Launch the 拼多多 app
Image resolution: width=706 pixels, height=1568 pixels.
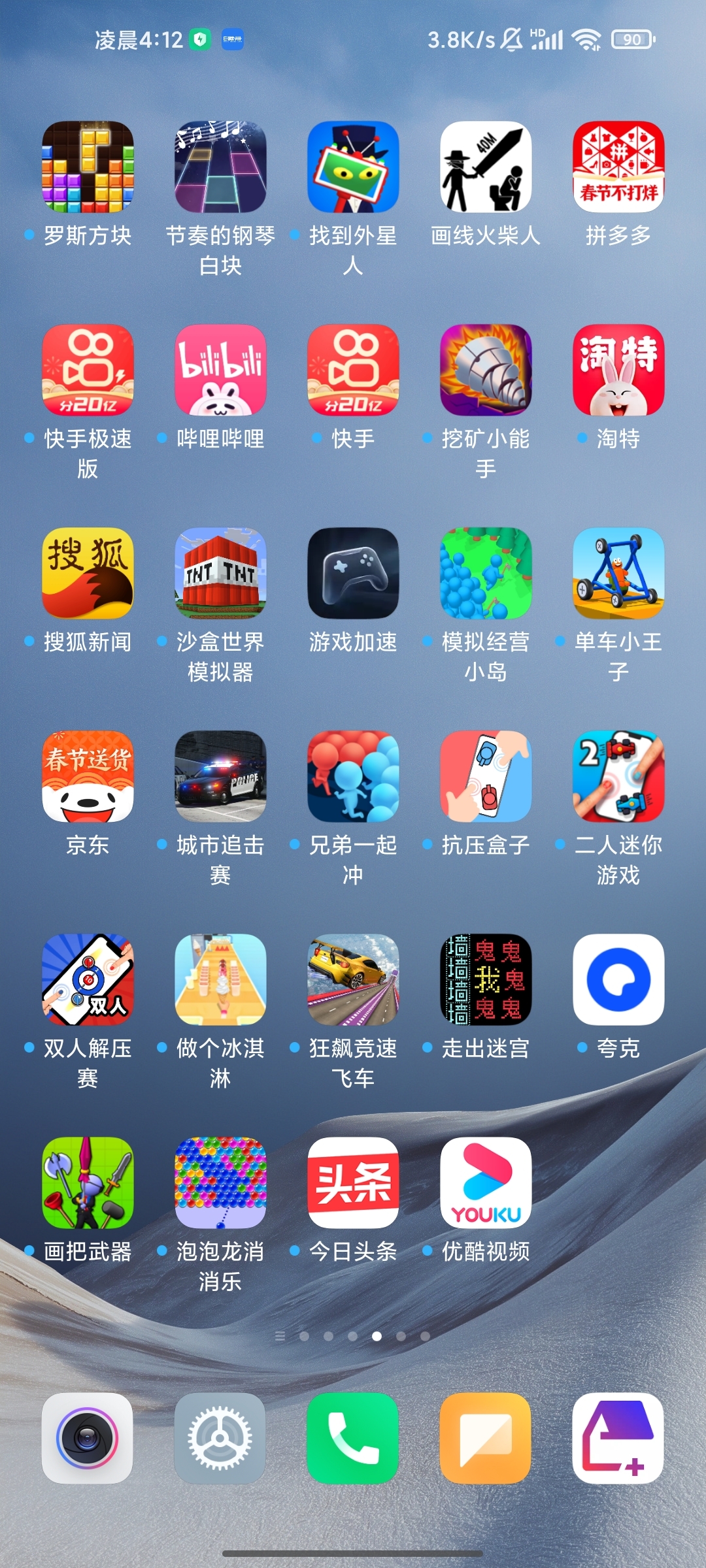[x=618, y=167]
